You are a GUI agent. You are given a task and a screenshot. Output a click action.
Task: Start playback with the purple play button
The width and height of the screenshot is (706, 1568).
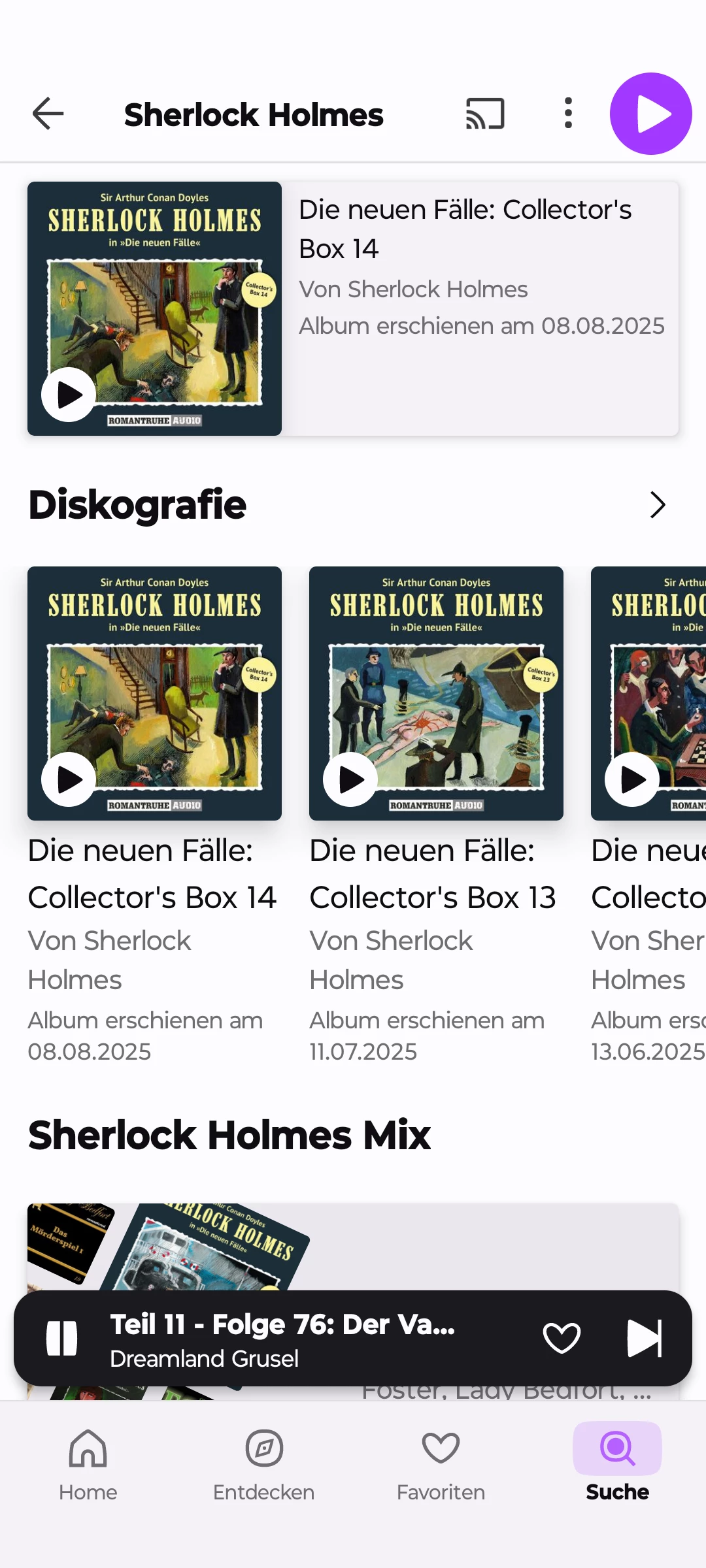pos(650,114)
